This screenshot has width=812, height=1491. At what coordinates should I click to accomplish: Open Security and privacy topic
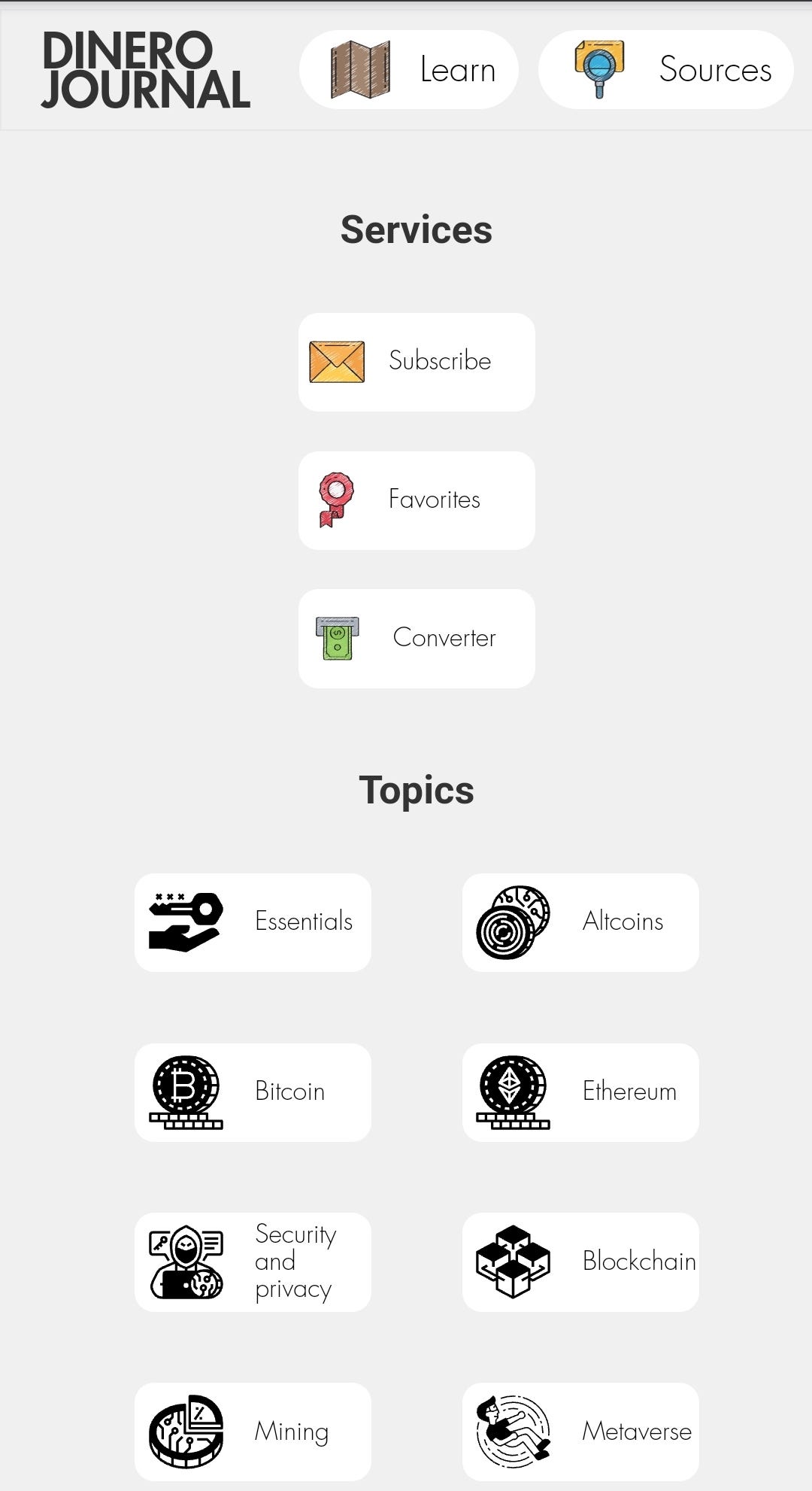pyautogui.click(x=253, y=1262)
